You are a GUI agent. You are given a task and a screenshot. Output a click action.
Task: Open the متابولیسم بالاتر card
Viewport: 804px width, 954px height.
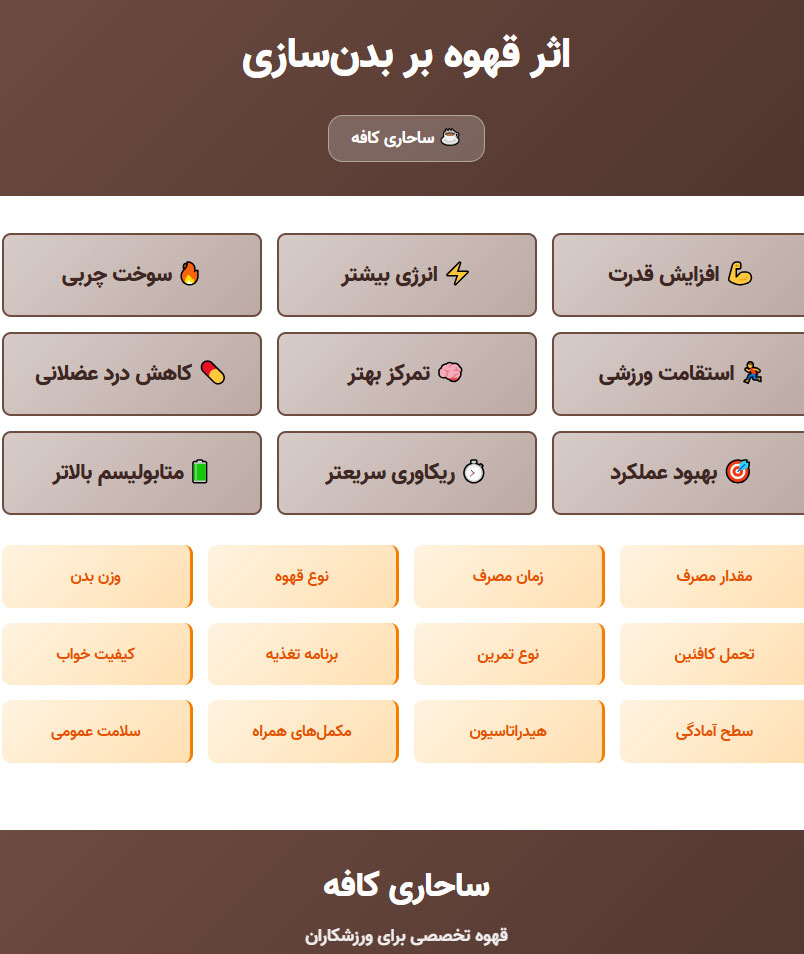tap(132, 473)
